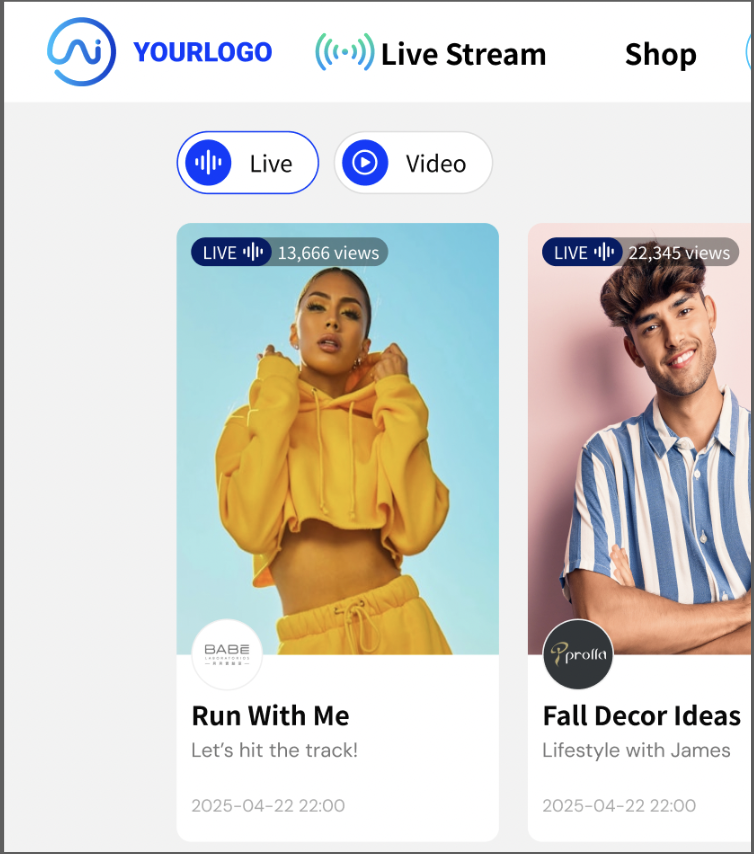Viewport: 754px width, 854px height.
Task: Open the Prolla brand avatar
Action: pos(578,654)
